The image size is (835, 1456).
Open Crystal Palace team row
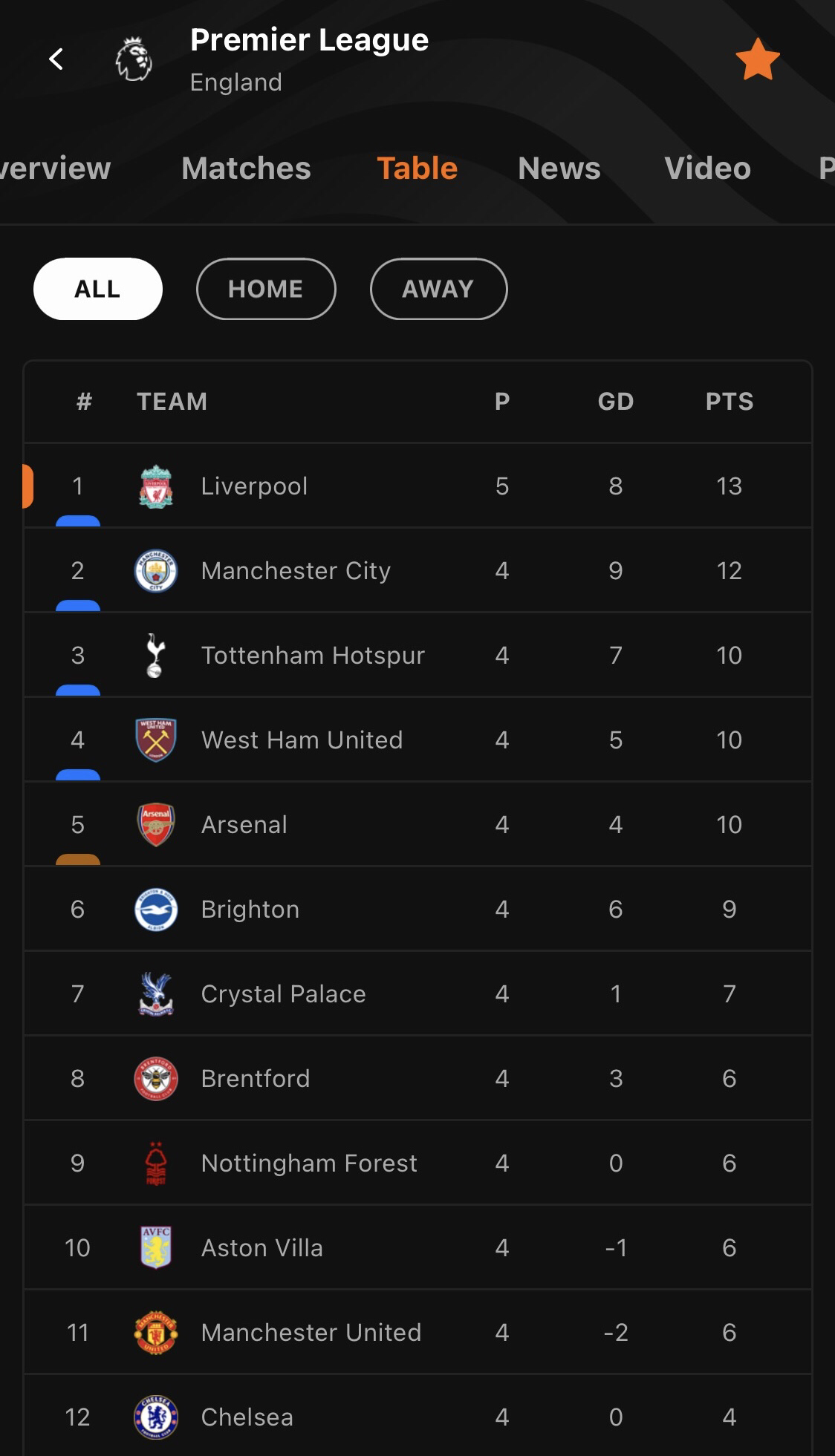tap(417, 993)
